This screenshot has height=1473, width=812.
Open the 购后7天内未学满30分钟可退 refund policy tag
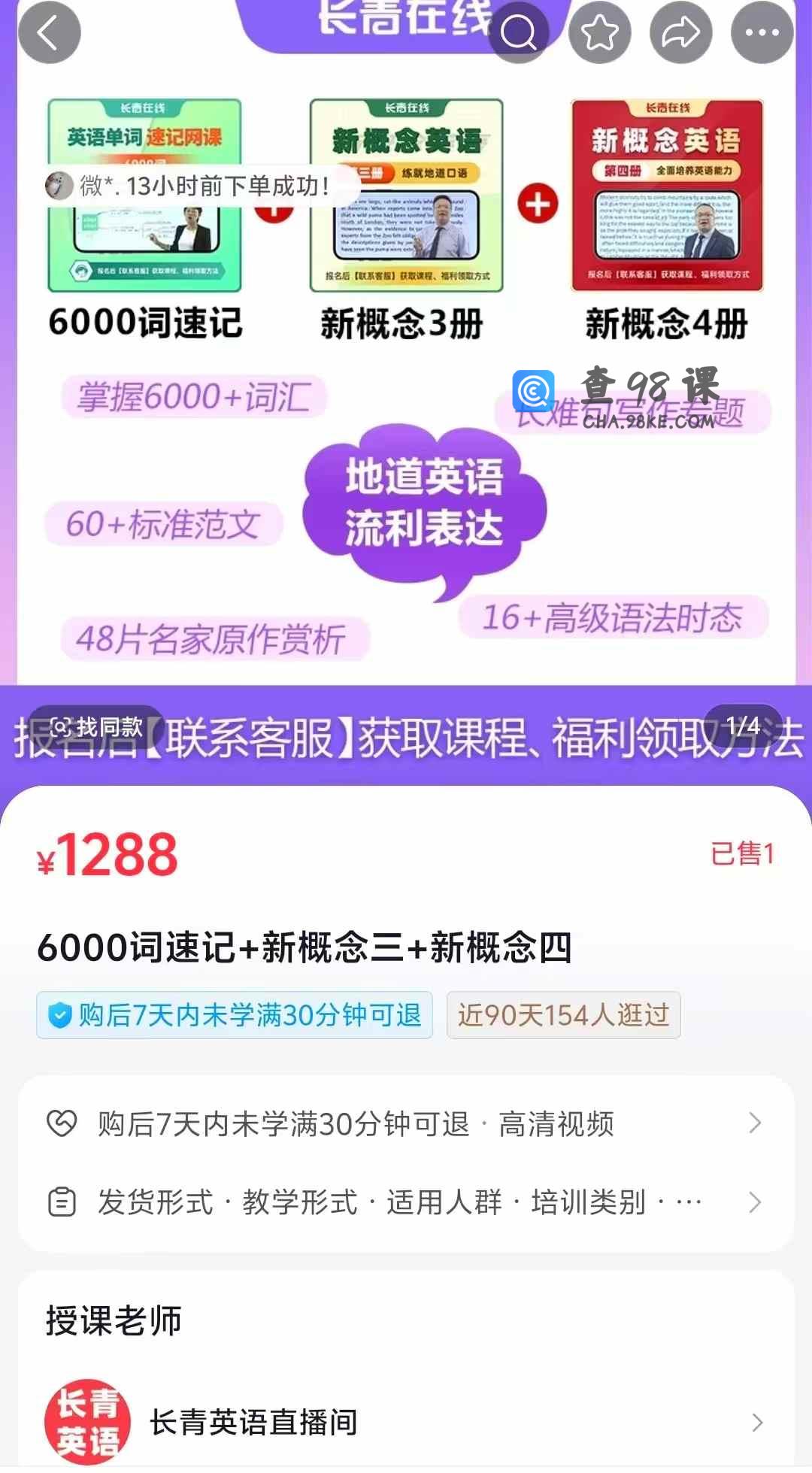point(235,1015)
